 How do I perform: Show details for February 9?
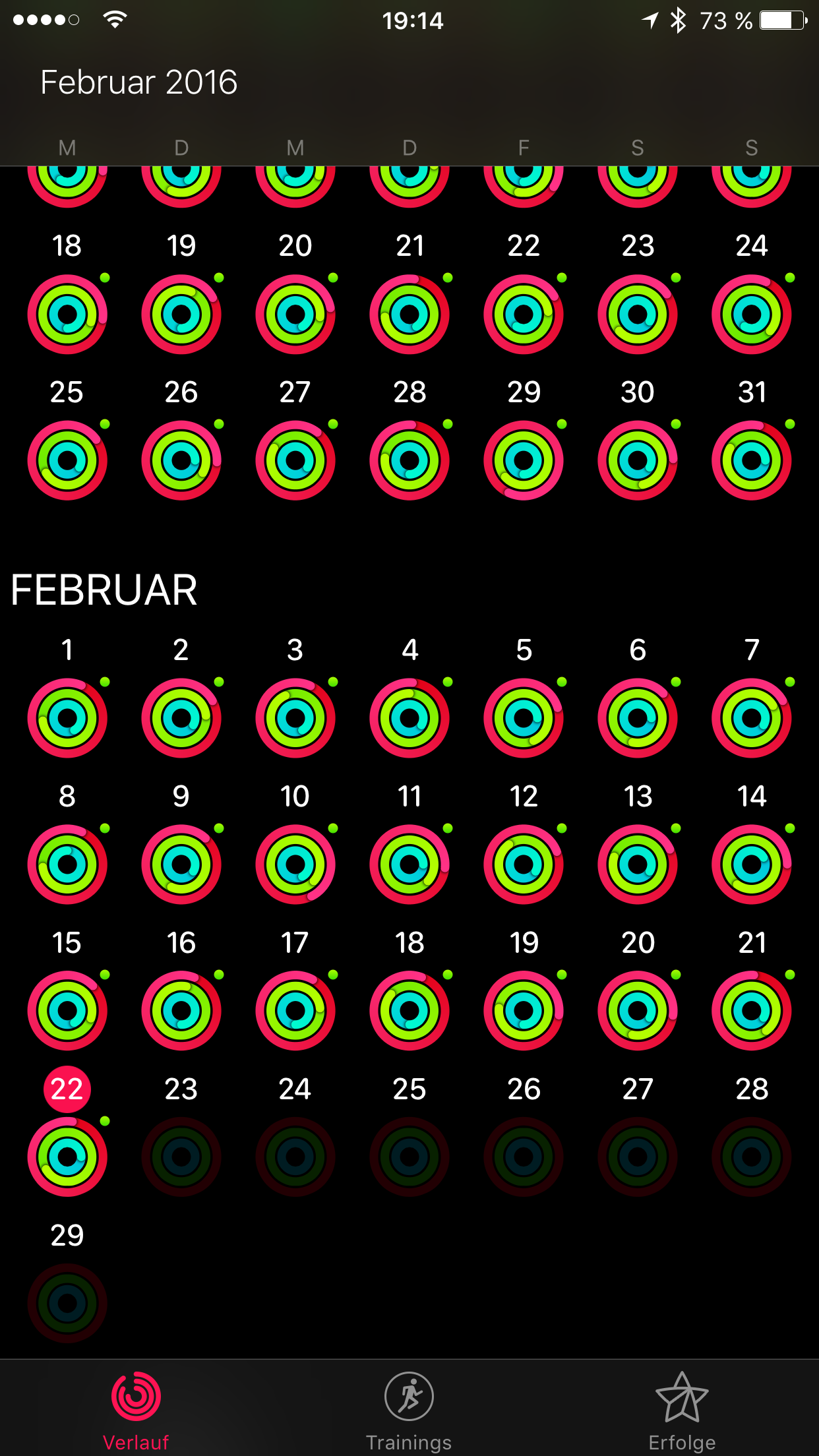tap(181, 864)
